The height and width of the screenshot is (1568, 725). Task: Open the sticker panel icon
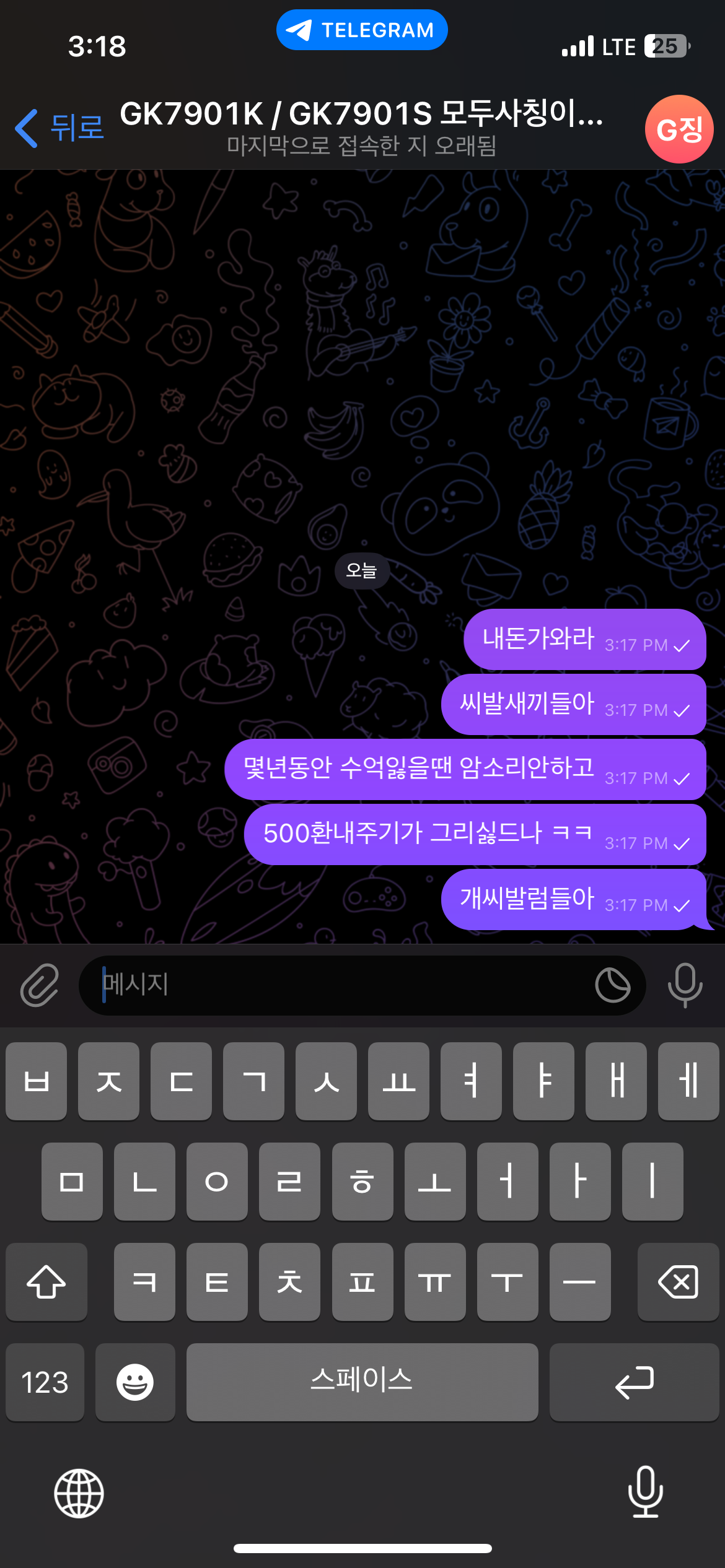pyautogui.click(x=612, y=985)
